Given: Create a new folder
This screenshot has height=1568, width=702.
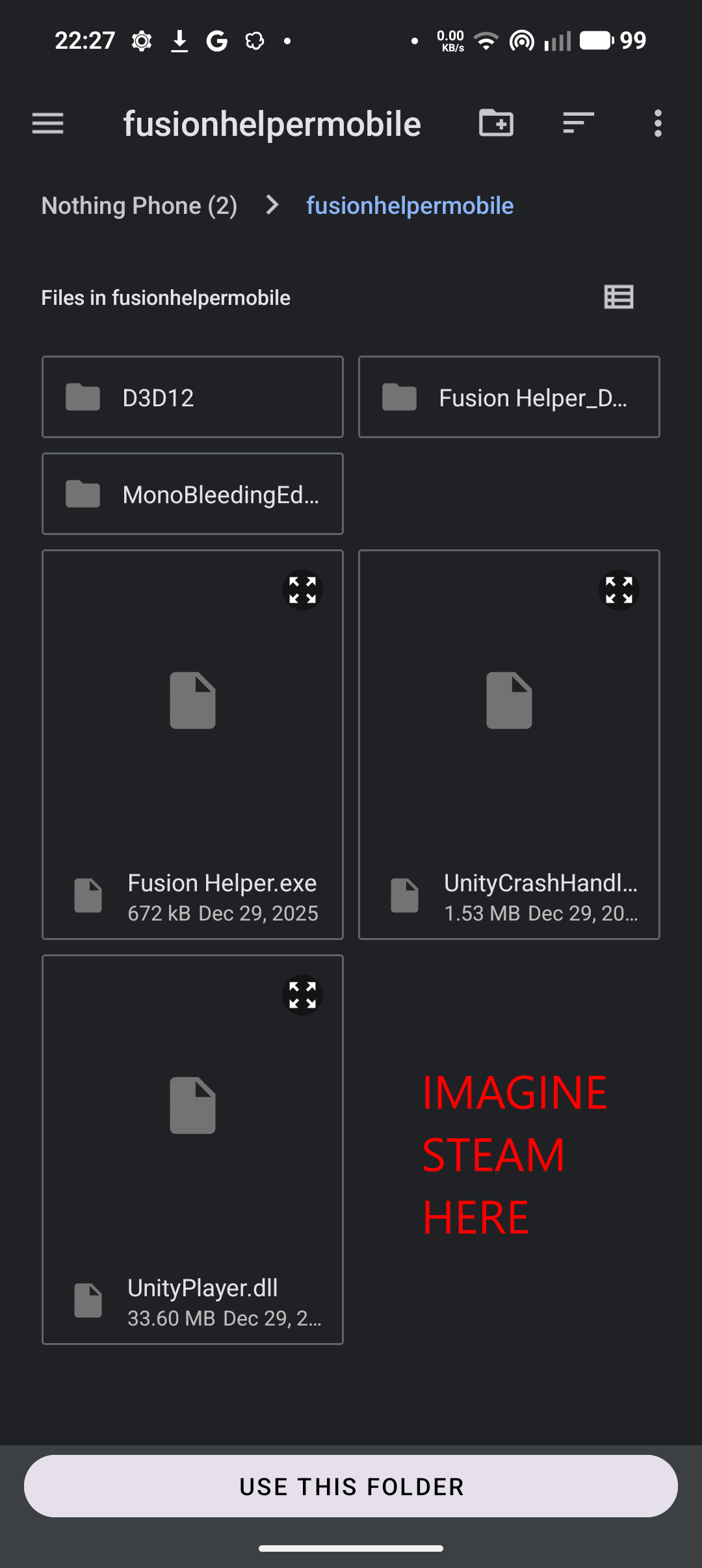Looking at the screenshot, I should (x=496, y=123).
